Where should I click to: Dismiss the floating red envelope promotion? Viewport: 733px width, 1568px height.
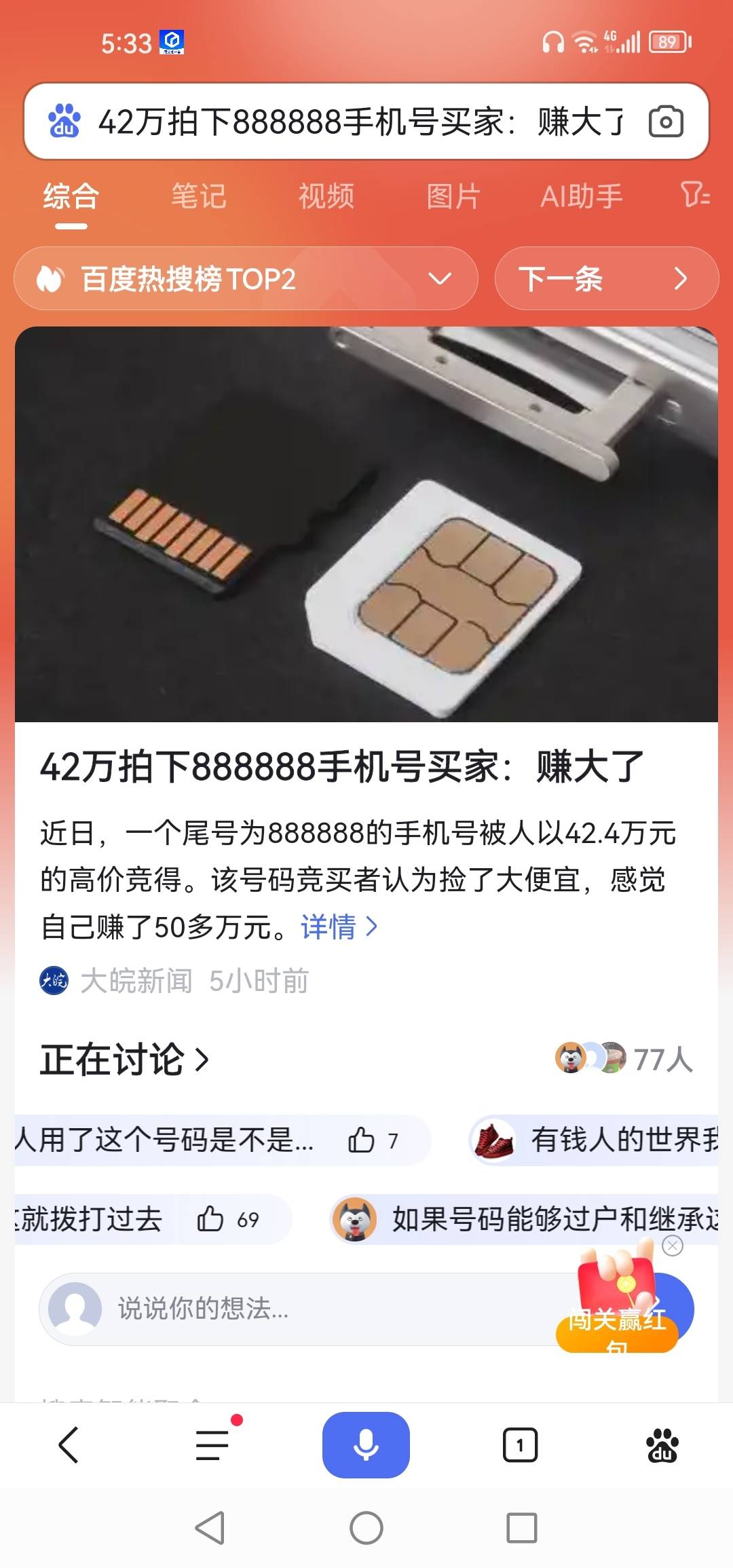coord(672,1246)
